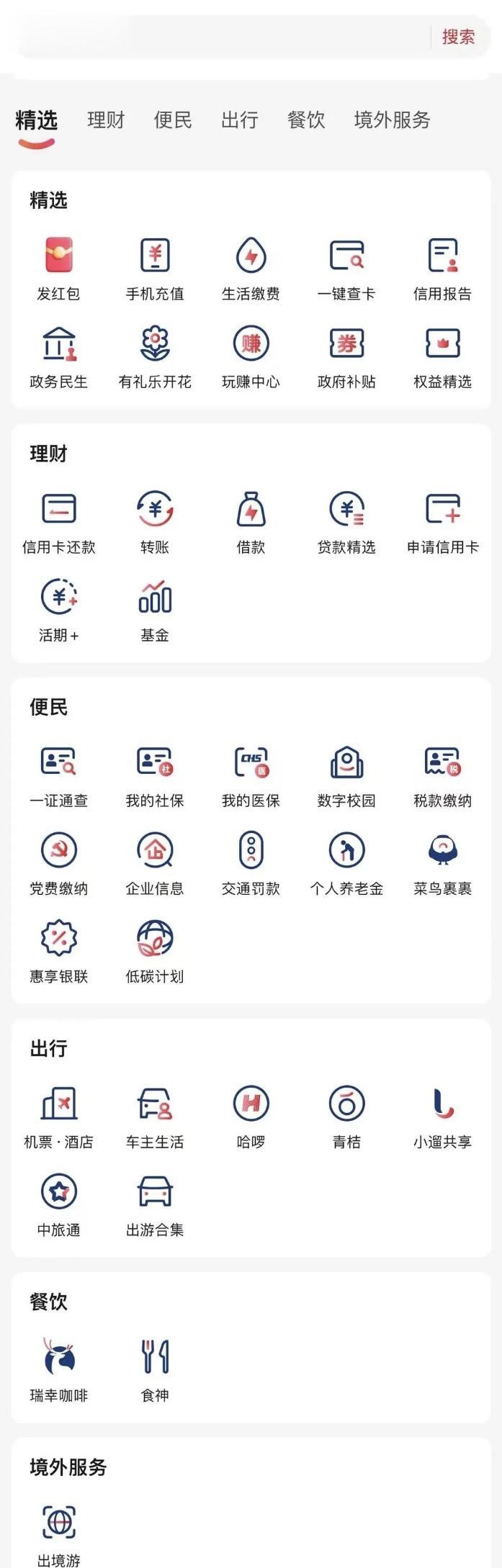The height and width of the screenshot is (1568, 502).
Task: Launch 生活缴费 utility payments
Action: point(251,267)
